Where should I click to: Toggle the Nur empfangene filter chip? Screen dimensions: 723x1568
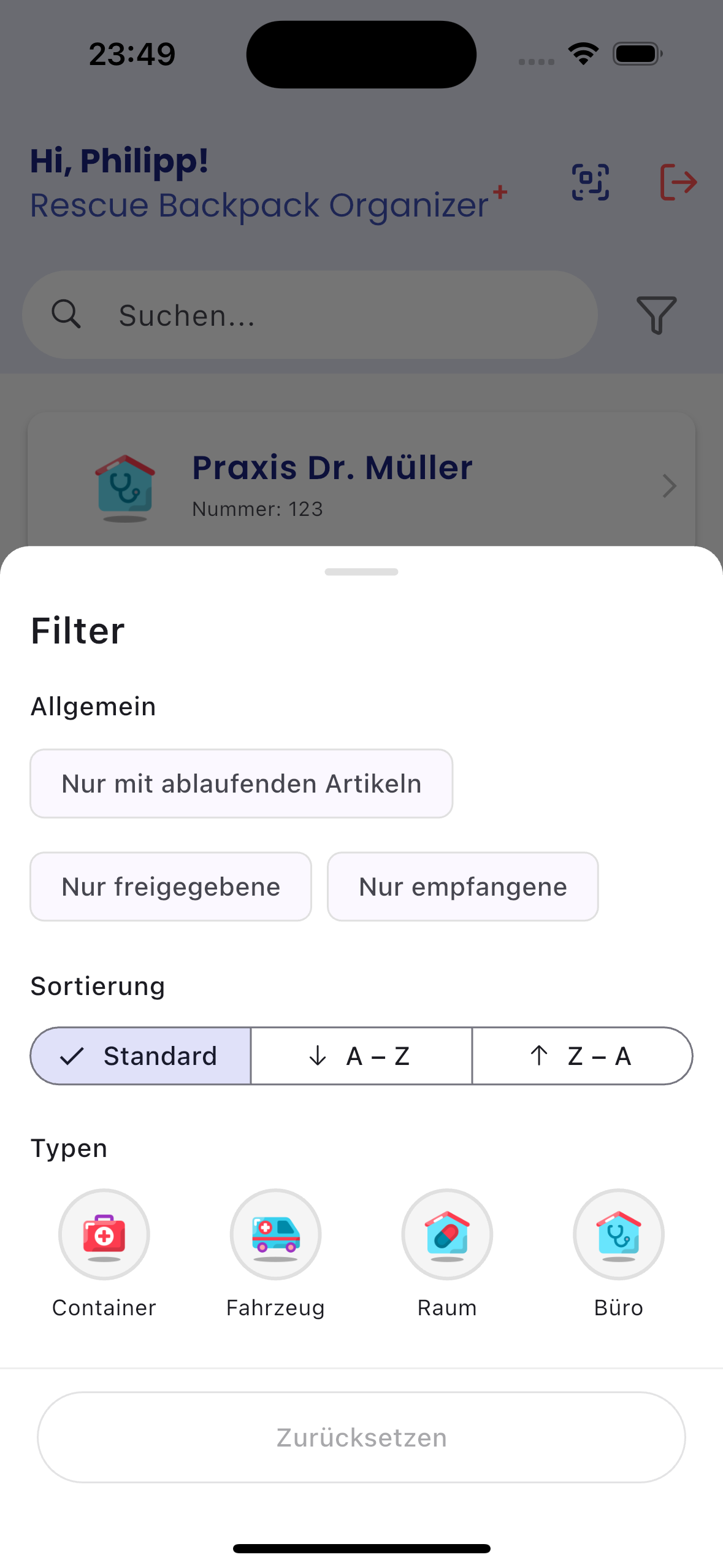tap(462, 886)
